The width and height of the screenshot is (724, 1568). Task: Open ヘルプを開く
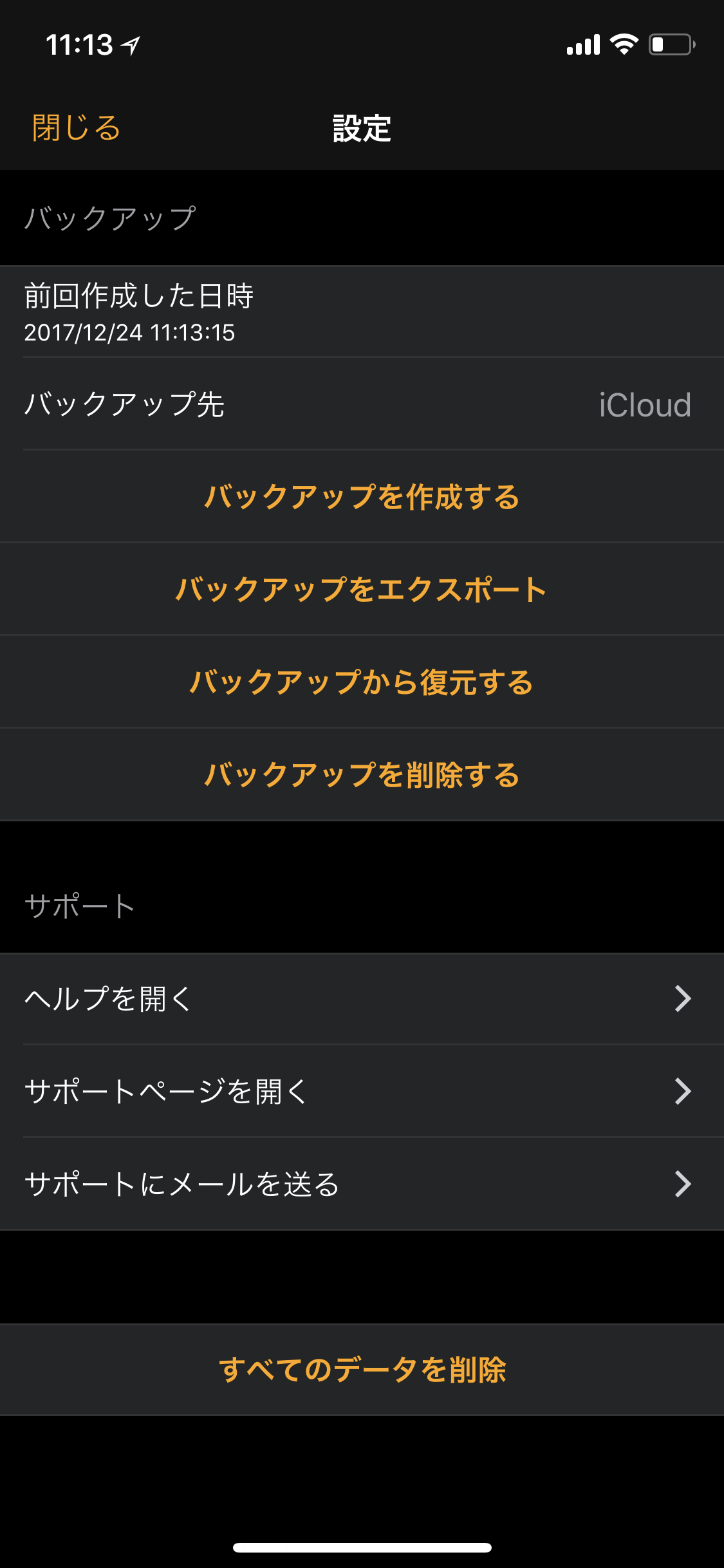point(362,999)
